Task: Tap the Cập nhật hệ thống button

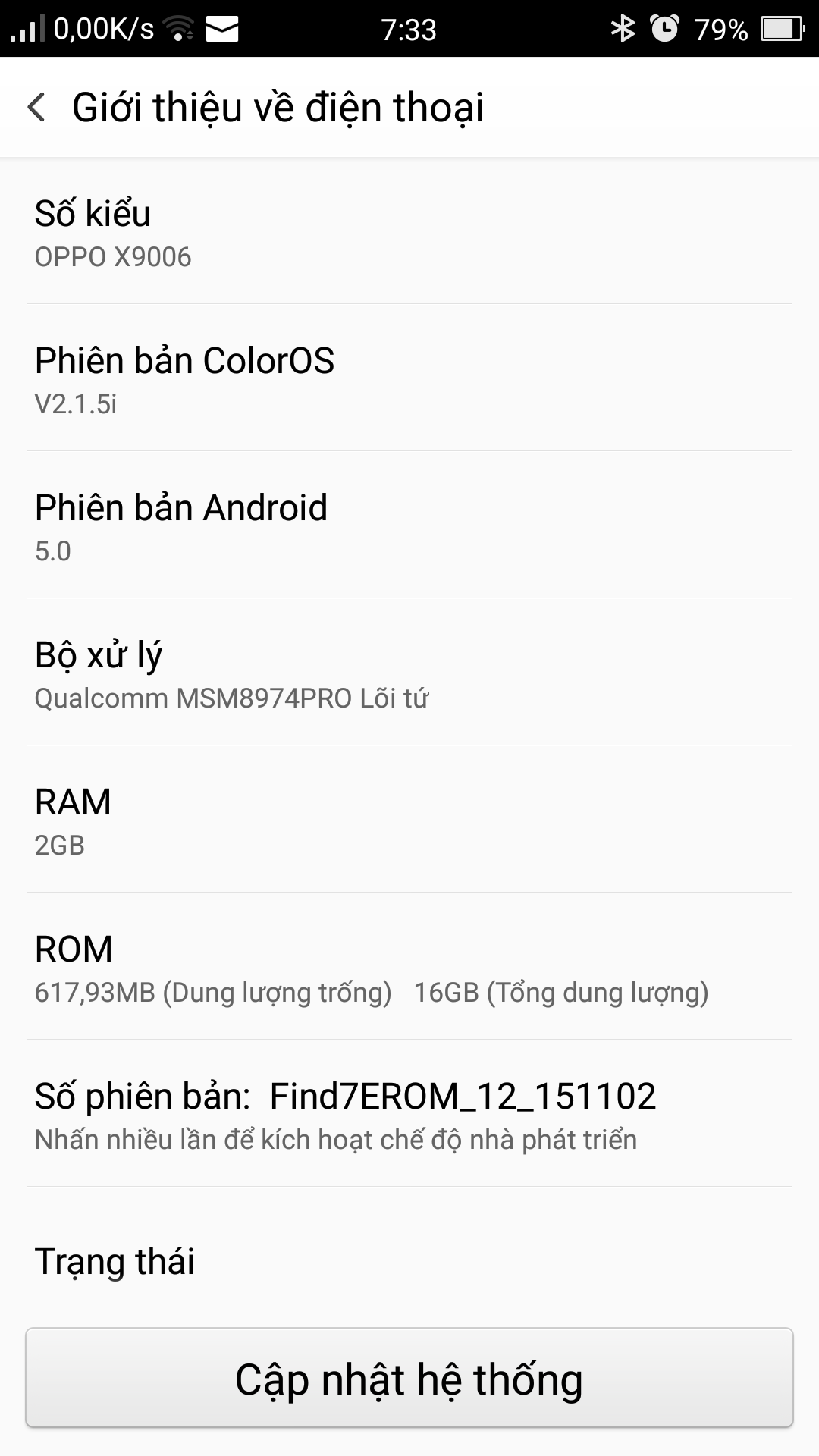Action: point(409,1378)
